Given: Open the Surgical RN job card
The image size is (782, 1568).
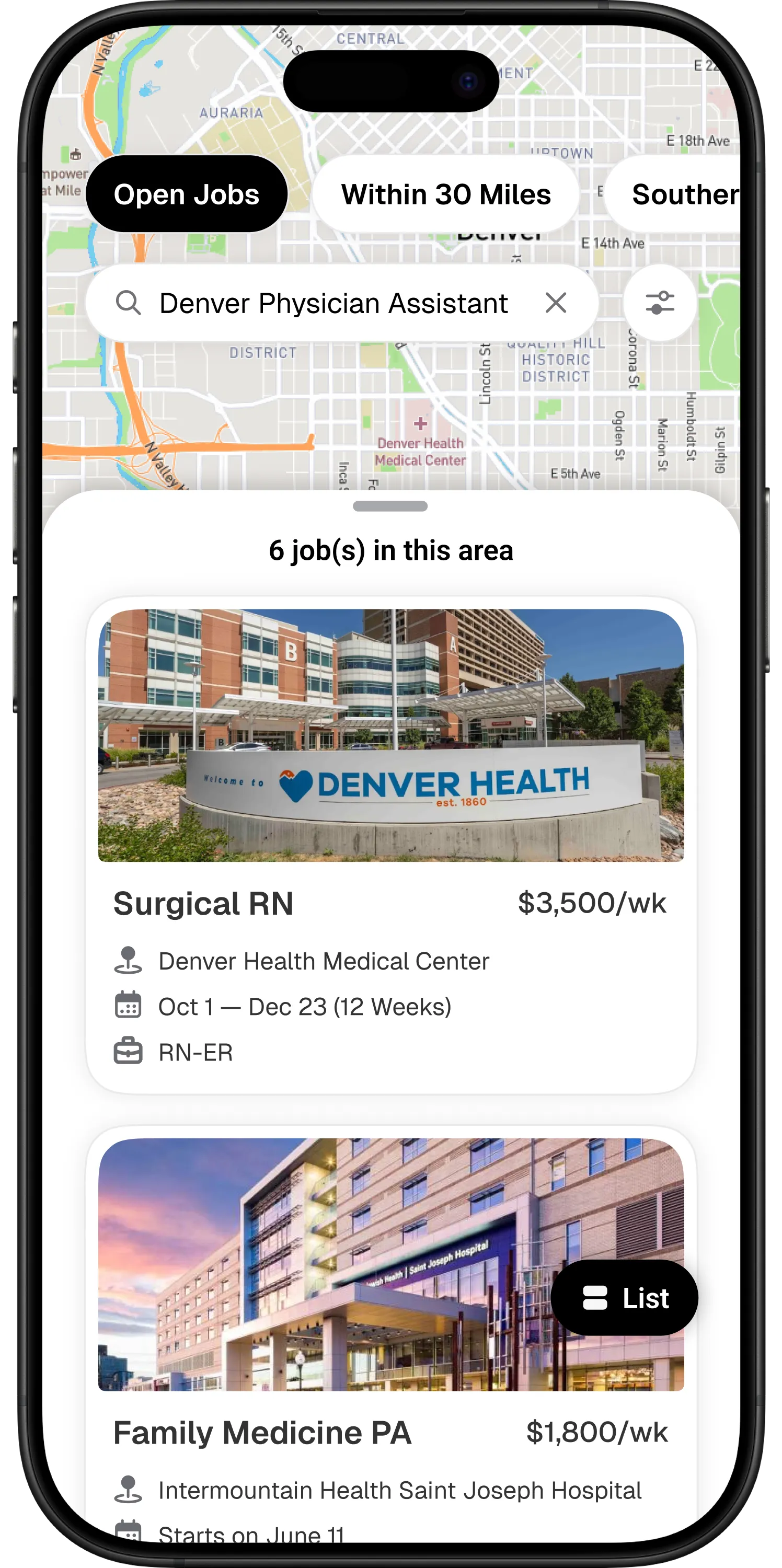Looking at the screenshot, I should tap(392, 845).
